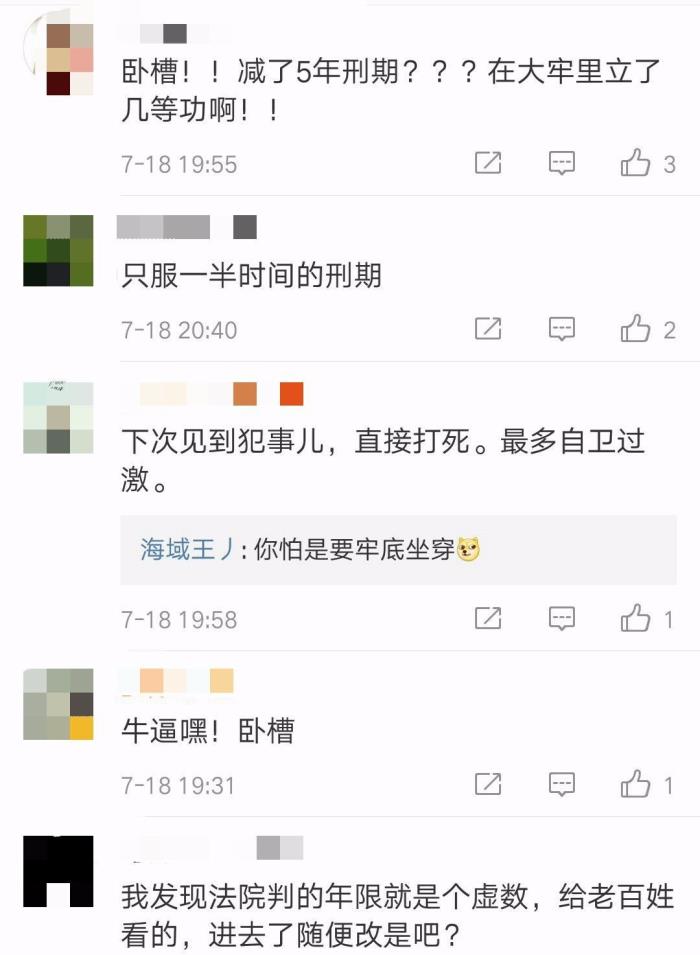Reply to the comment posted at 7-18 19:58

(563, 619)
